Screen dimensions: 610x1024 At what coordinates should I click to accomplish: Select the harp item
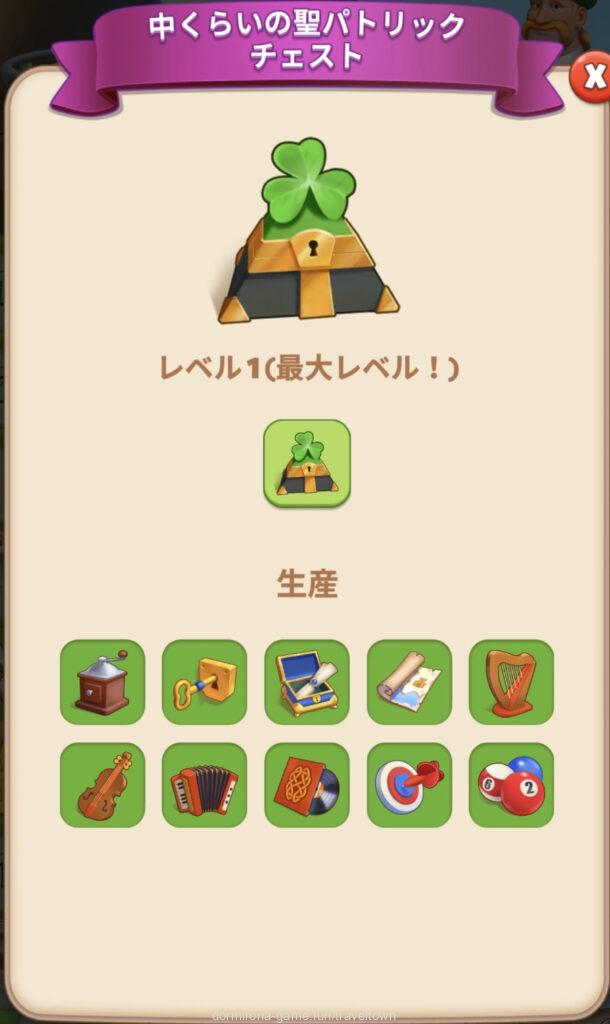511,682
